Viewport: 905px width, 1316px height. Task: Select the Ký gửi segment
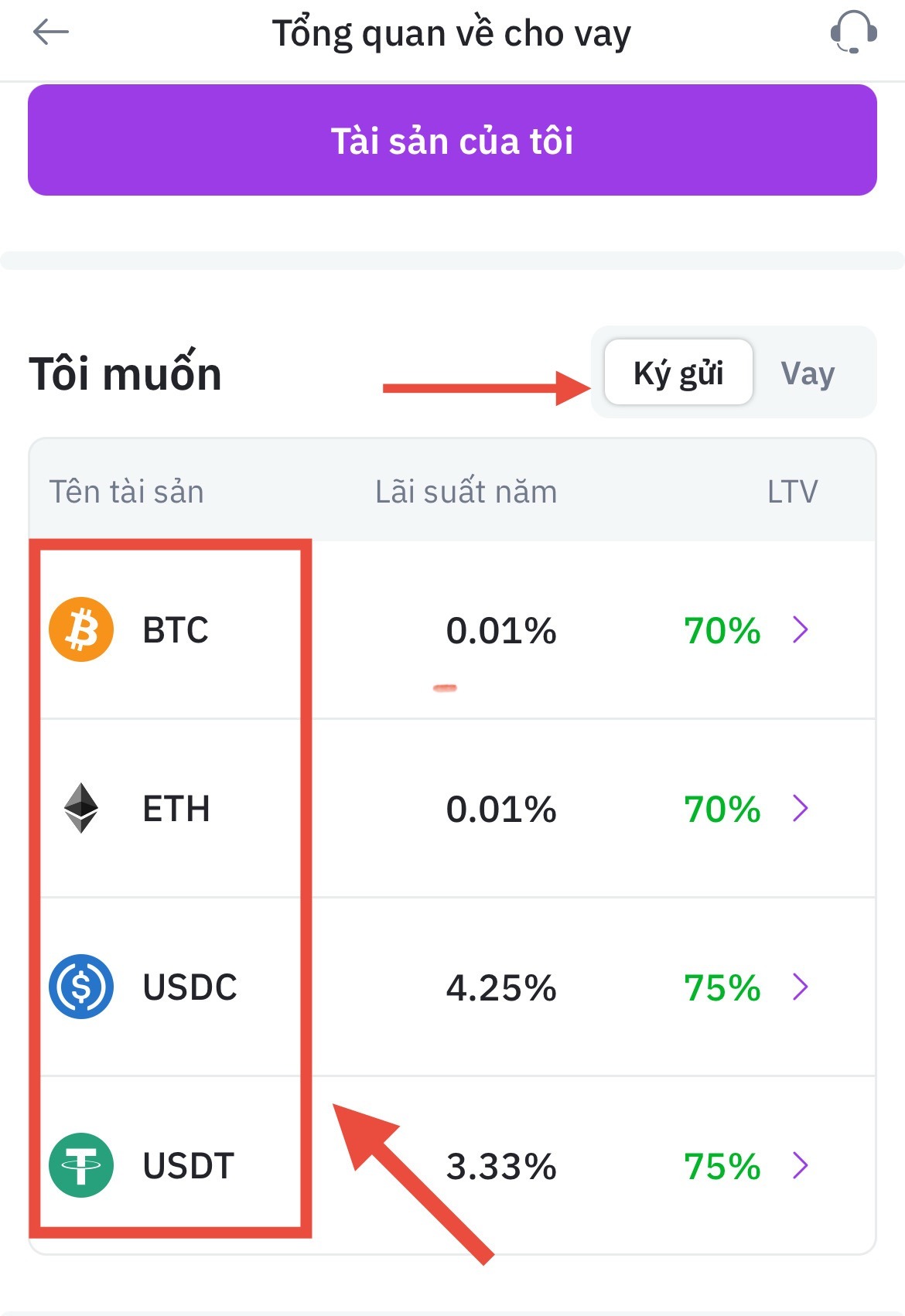[x=678, y=373]
